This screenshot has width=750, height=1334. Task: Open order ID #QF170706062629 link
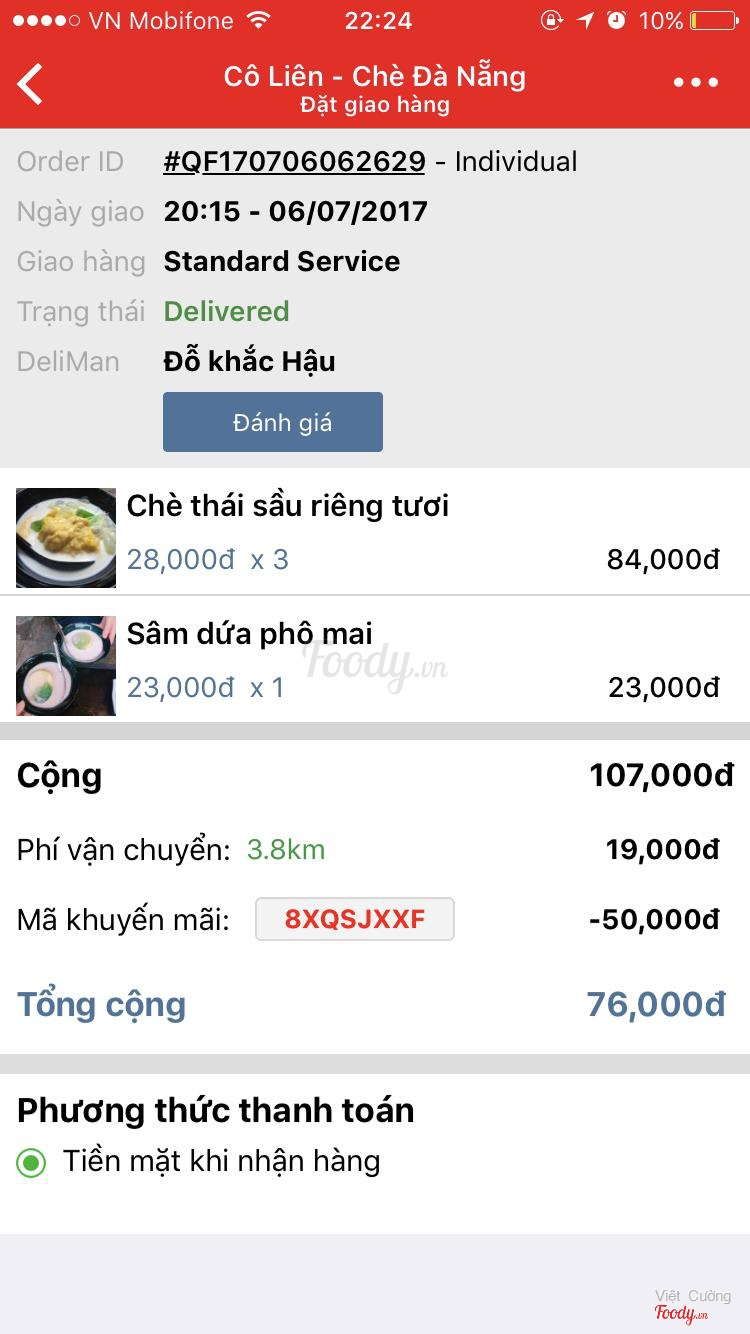pos(294,162)
